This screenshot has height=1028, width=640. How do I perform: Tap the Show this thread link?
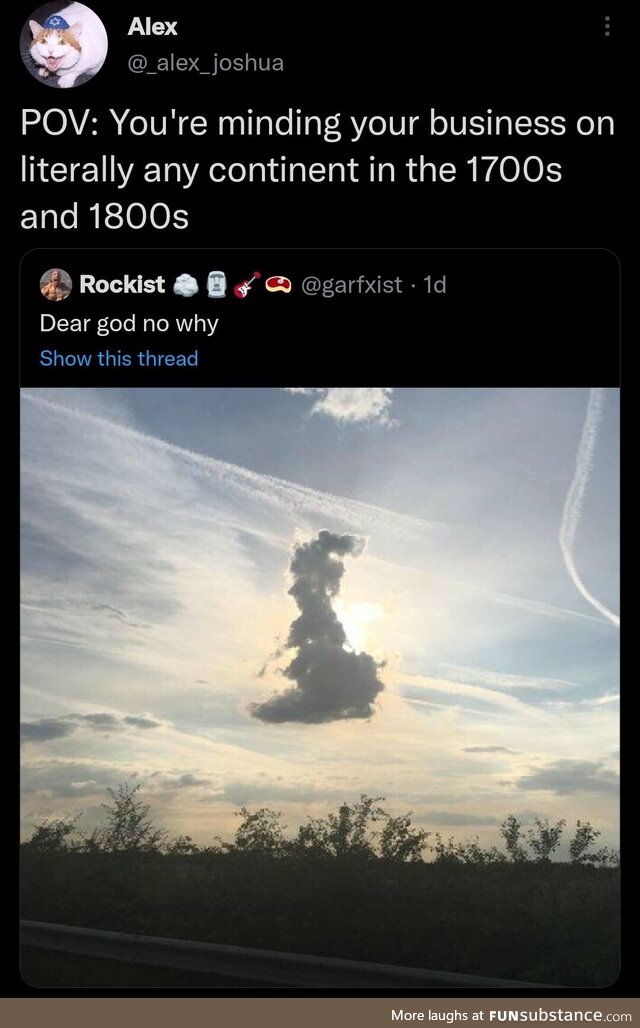pos(119,358)
